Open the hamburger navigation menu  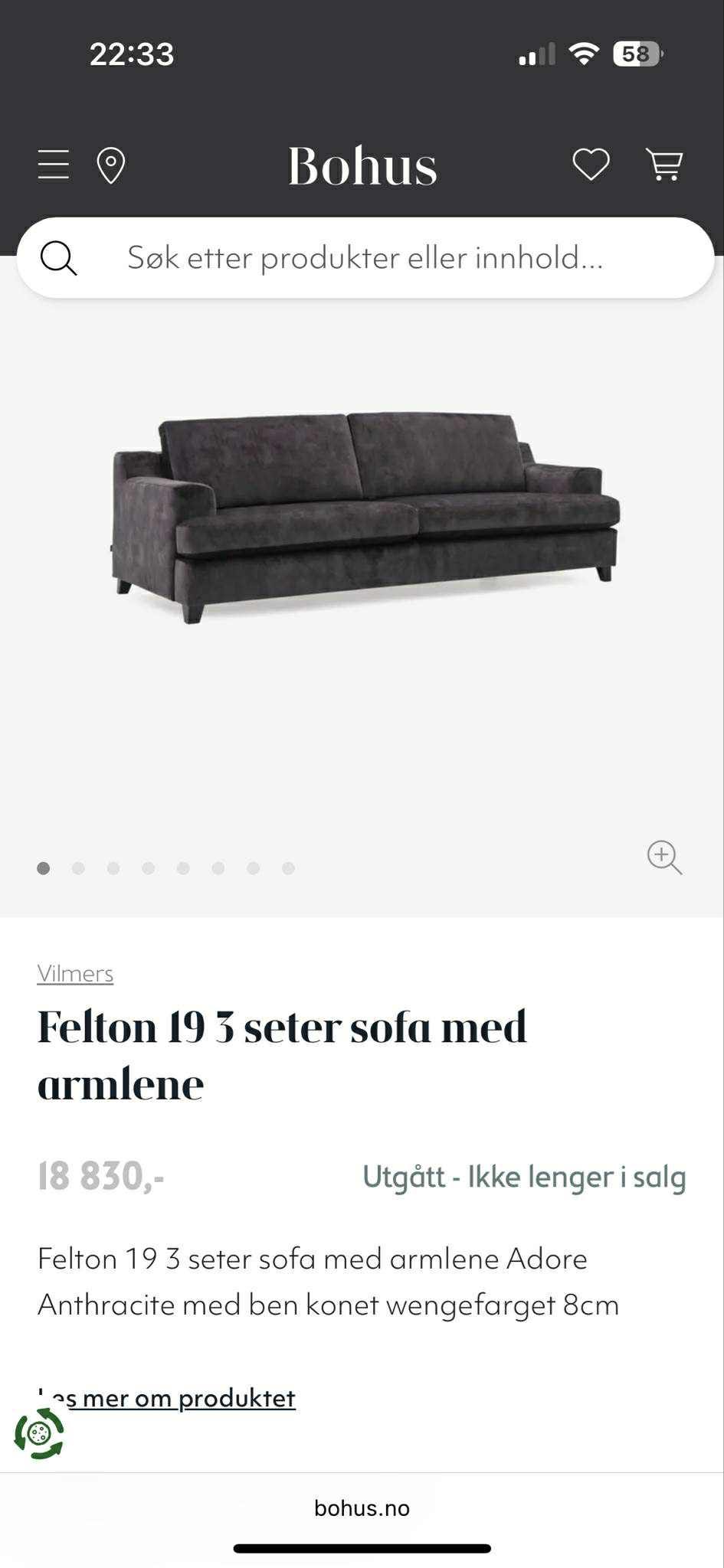[52, 165]
